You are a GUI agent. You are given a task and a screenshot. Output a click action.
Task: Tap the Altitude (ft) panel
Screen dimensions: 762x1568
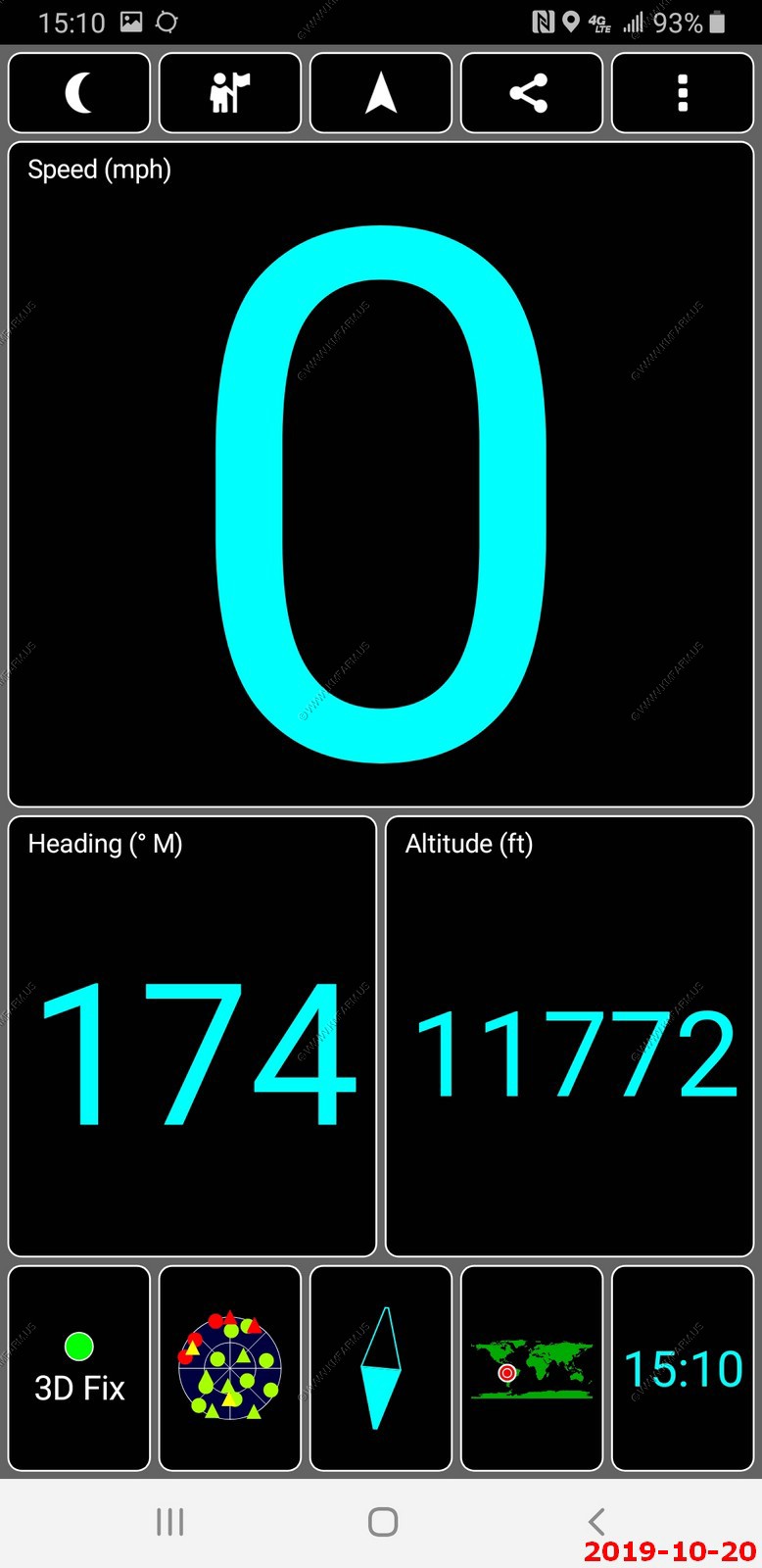point(569,1036)
